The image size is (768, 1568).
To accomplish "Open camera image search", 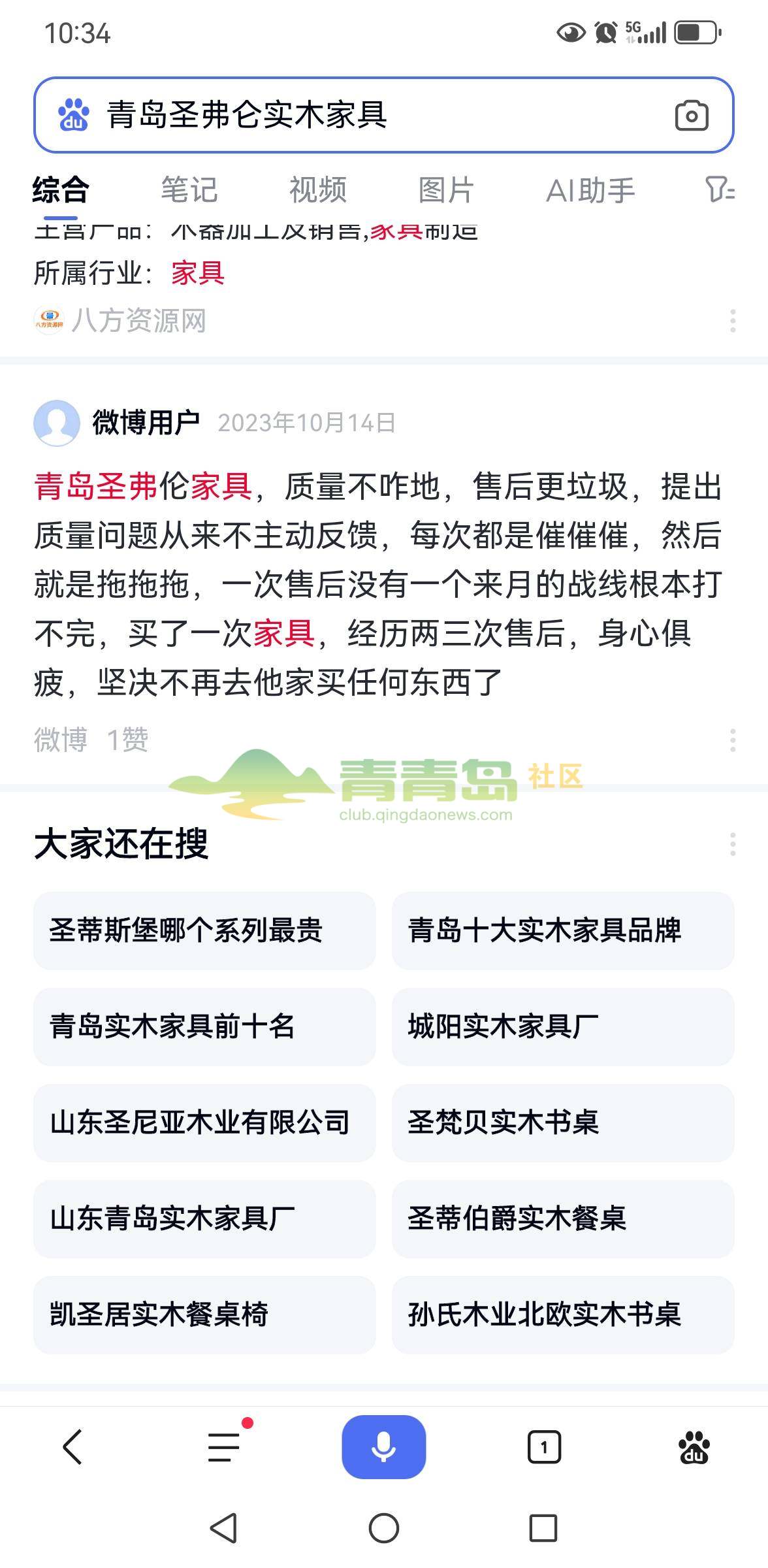I will (x=692, y=116).
